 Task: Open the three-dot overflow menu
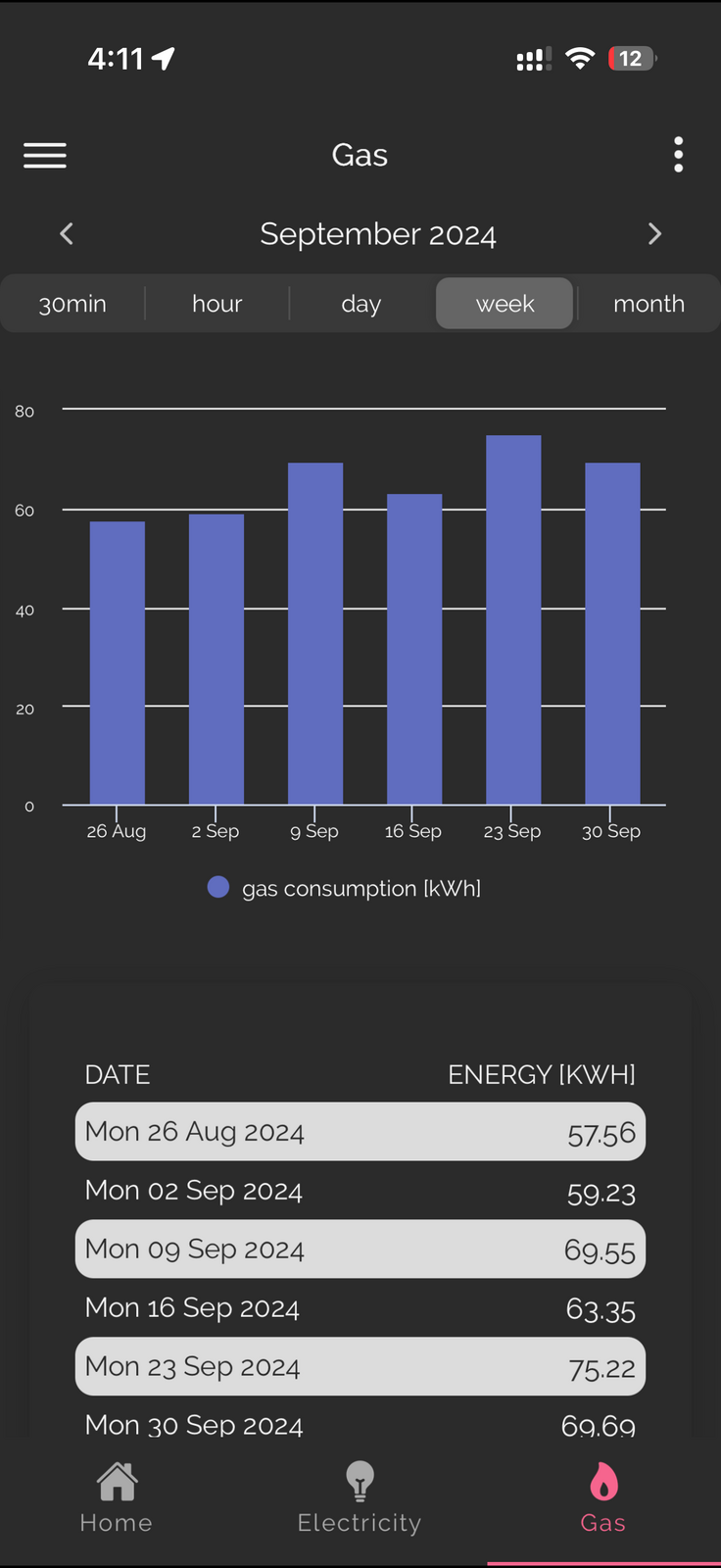(x=678, y=155)
